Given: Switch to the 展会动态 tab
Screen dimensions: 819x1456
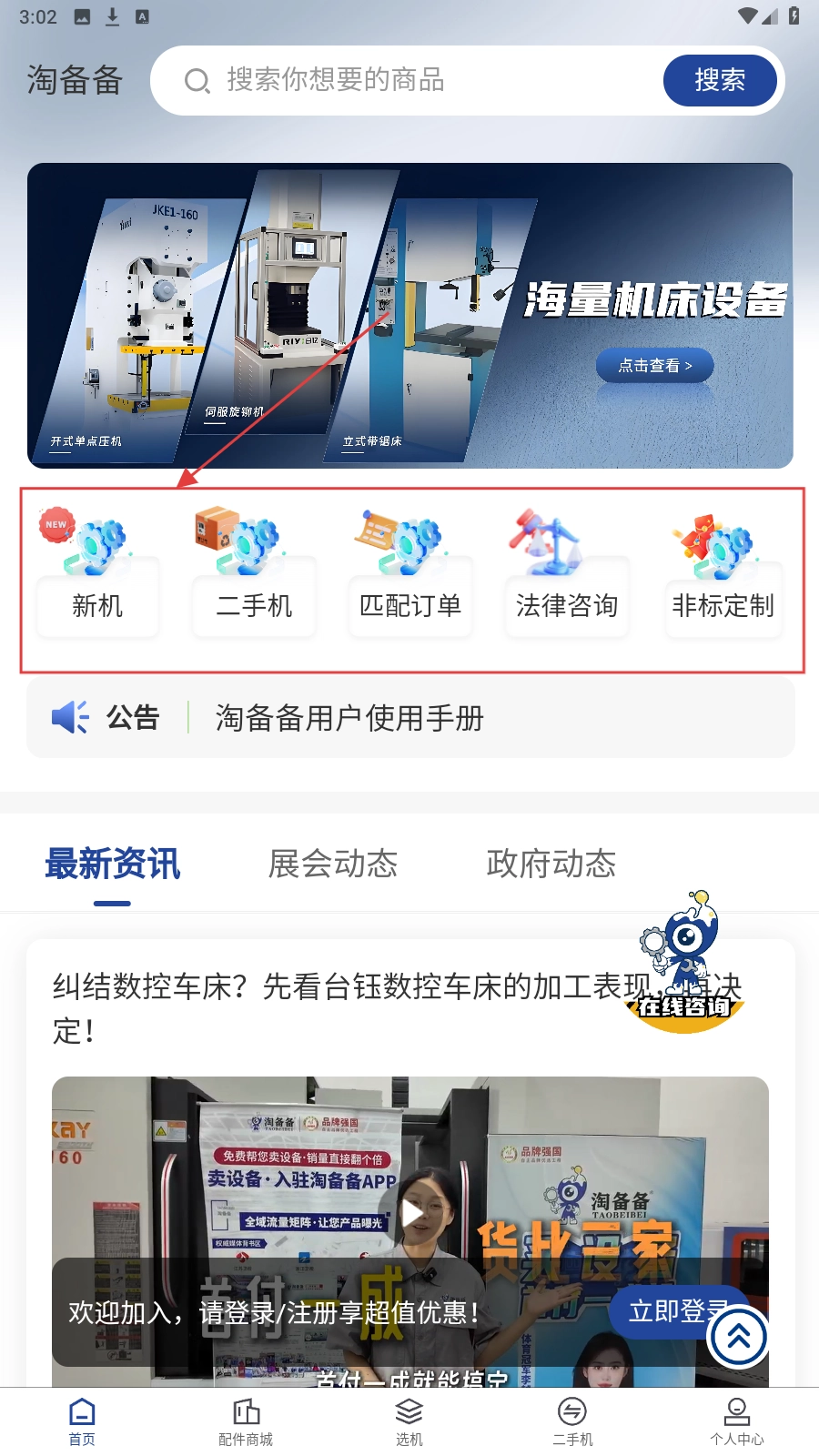Looking at the screenshot, I should tap(333, 864).
